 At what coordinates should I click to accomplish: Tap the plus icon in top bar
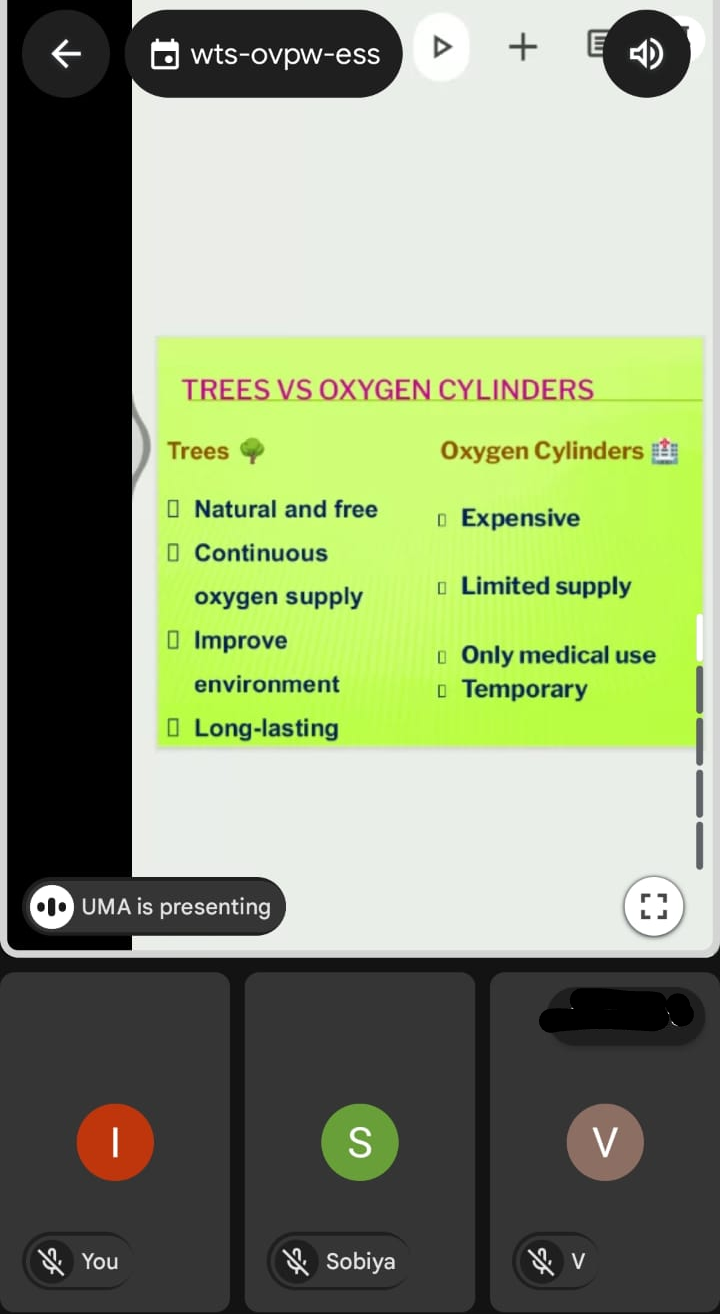523,47
